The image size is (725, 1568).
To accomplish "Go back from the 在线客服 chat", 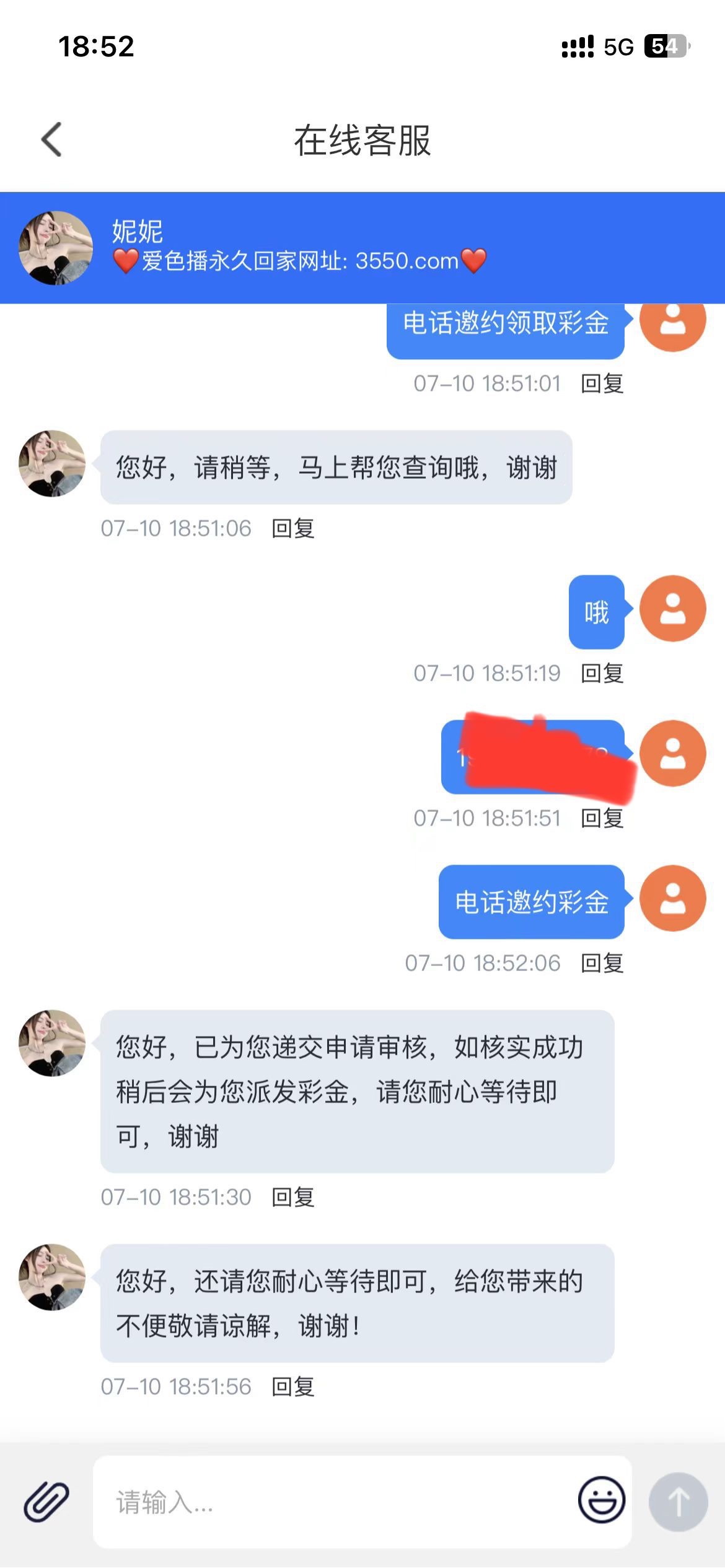I will coord(52,139).
